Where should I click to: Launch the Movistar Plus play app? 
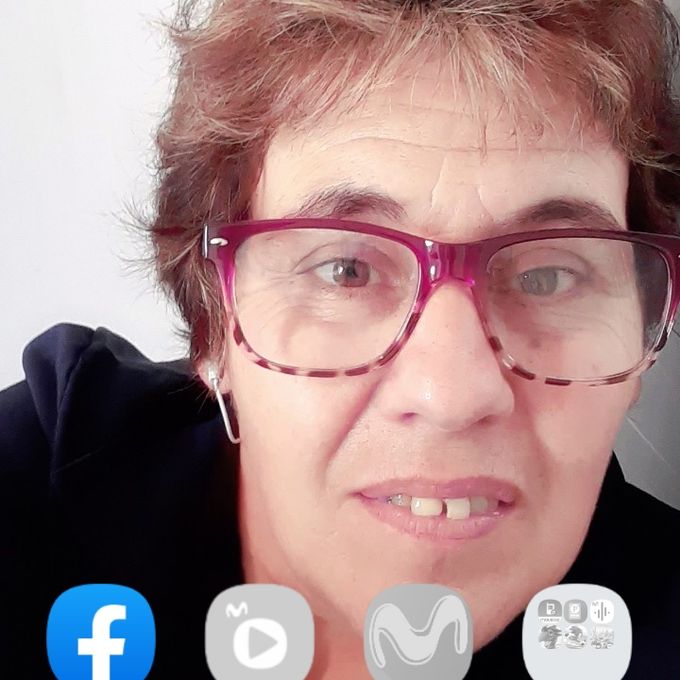coord(259,635)
